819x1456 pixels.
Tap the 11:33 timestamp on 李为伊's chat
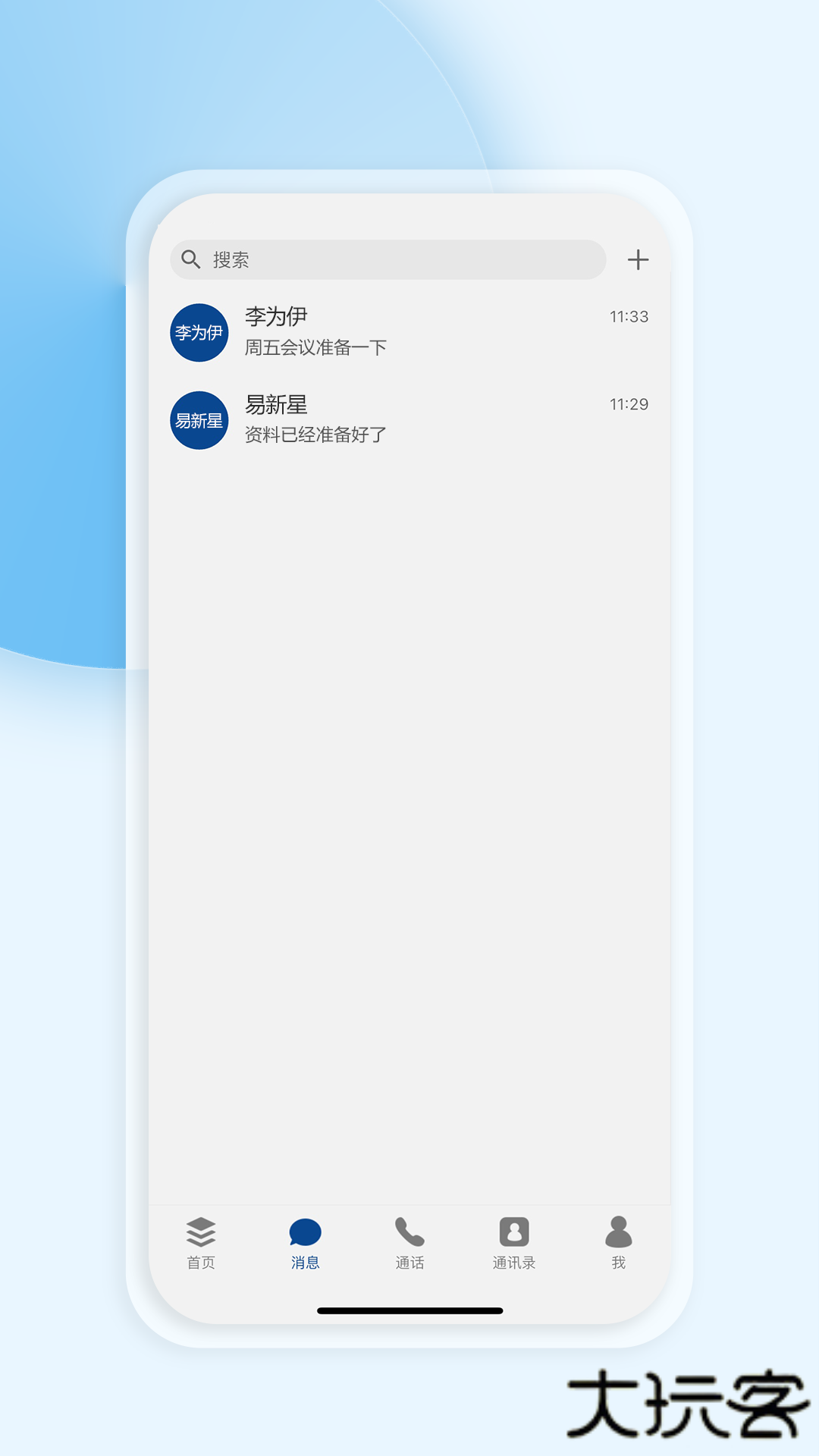click(629, 317)
